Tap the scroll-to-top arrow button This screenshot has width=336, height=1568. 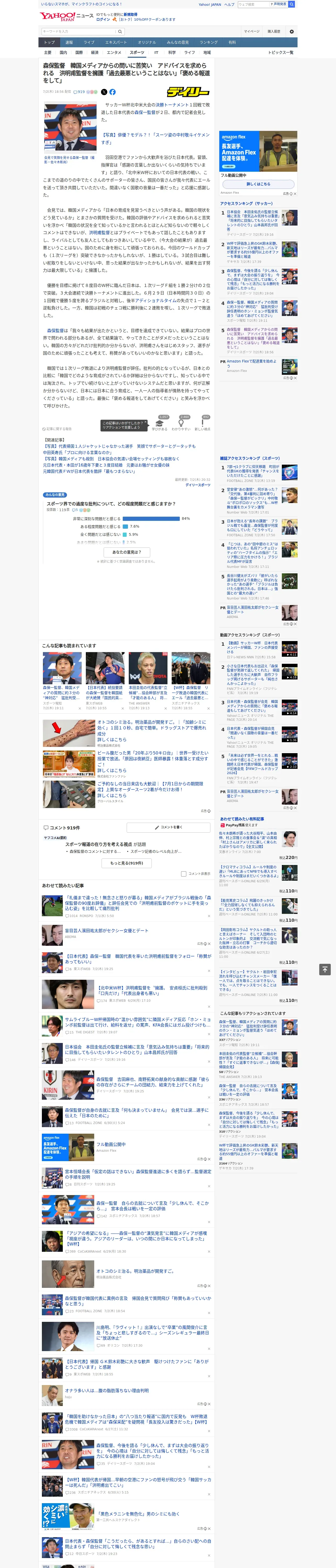[x=325, y=969]
